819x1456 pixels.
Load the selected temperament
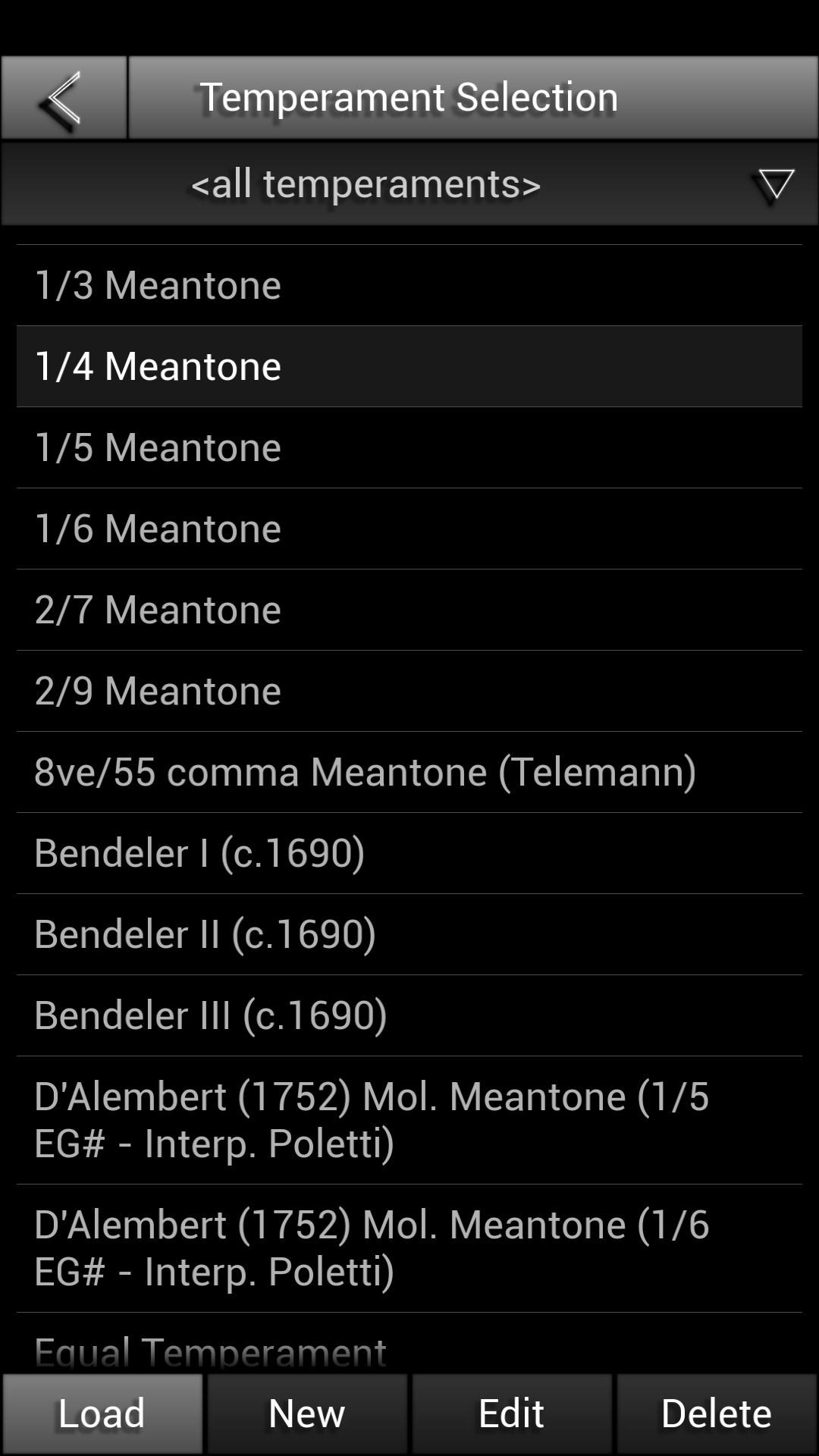[102, 1414]
